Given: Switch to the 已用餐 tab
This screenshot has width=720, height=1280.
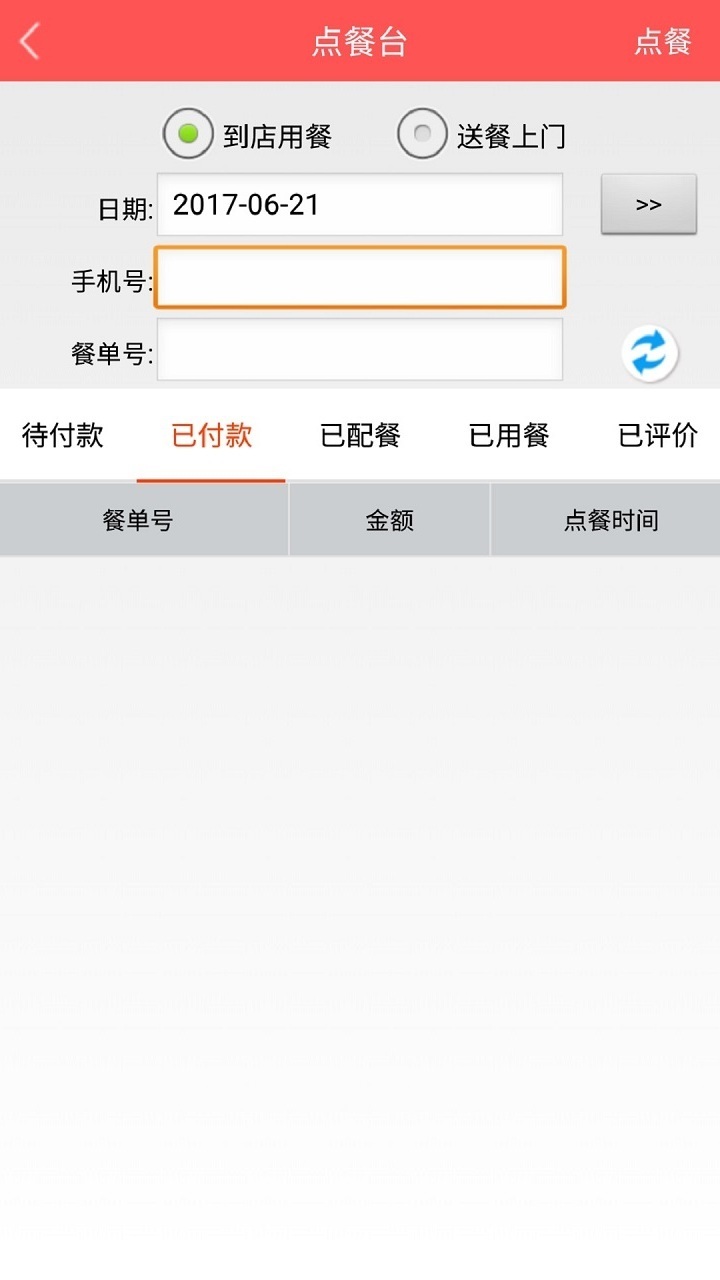Looking at the screenshot, I should [509, 436].
